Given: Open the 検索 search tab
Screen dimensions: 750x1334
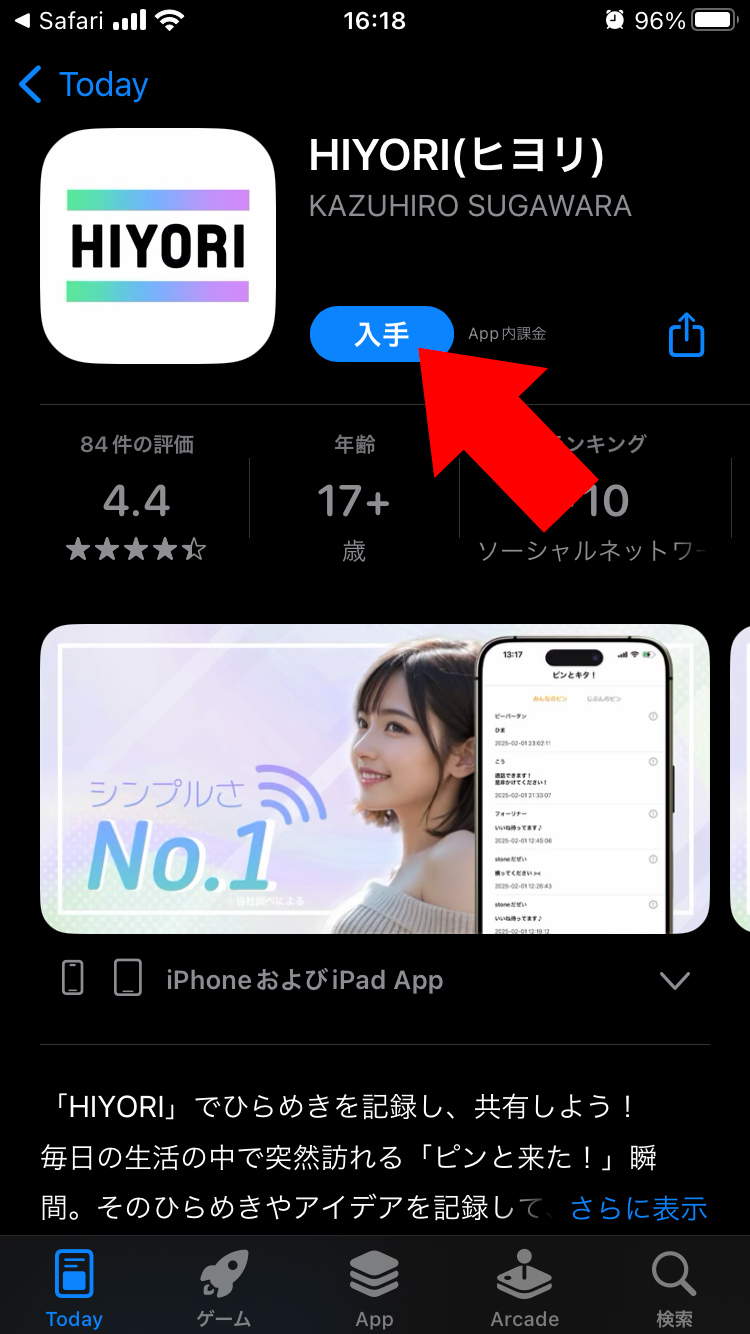Looking at the screenshot, I should point(674,1289).
